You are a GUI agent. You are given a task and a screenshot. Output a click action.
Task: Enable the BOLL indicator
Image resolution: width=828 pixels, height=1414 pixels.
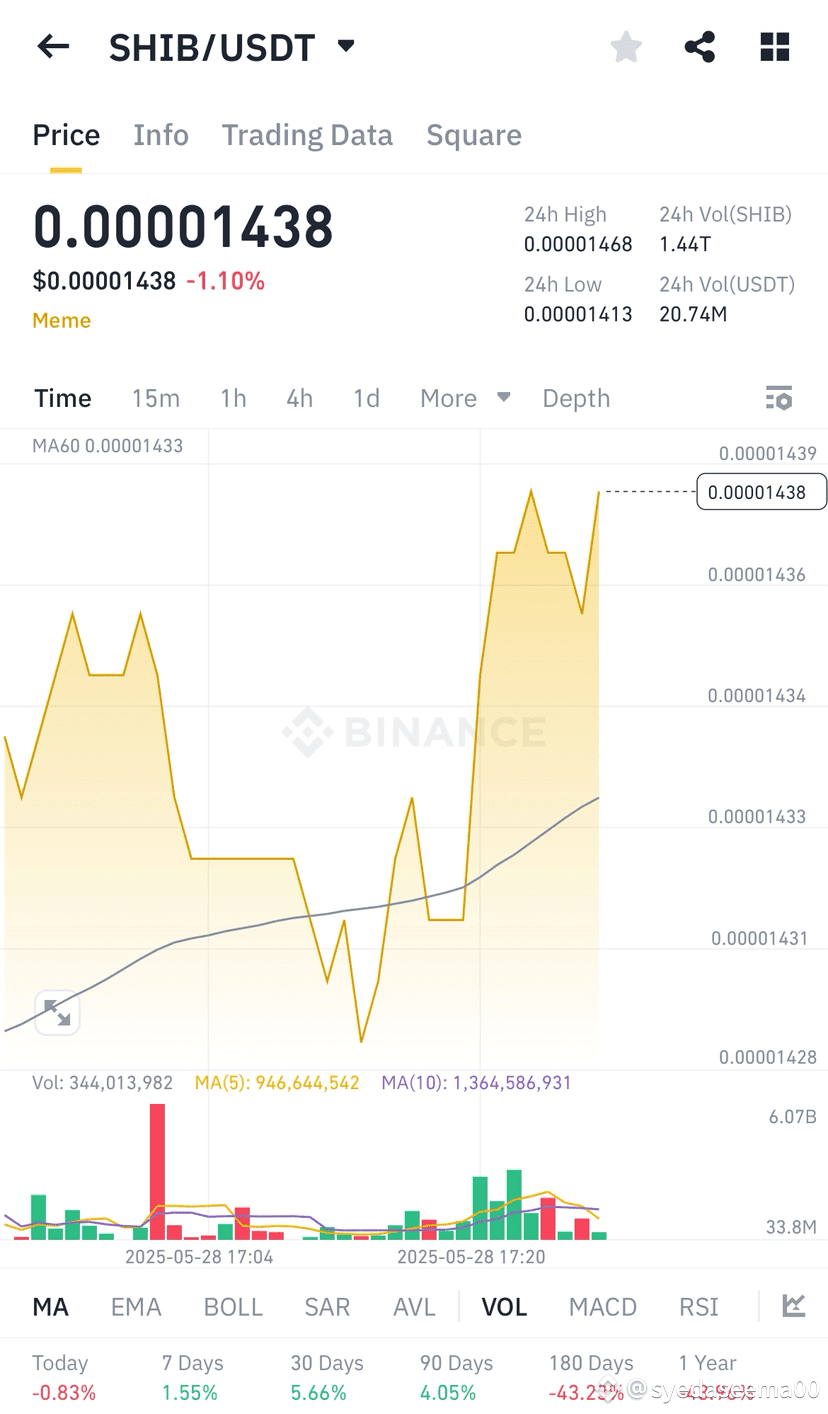(x=233, y=1307)
